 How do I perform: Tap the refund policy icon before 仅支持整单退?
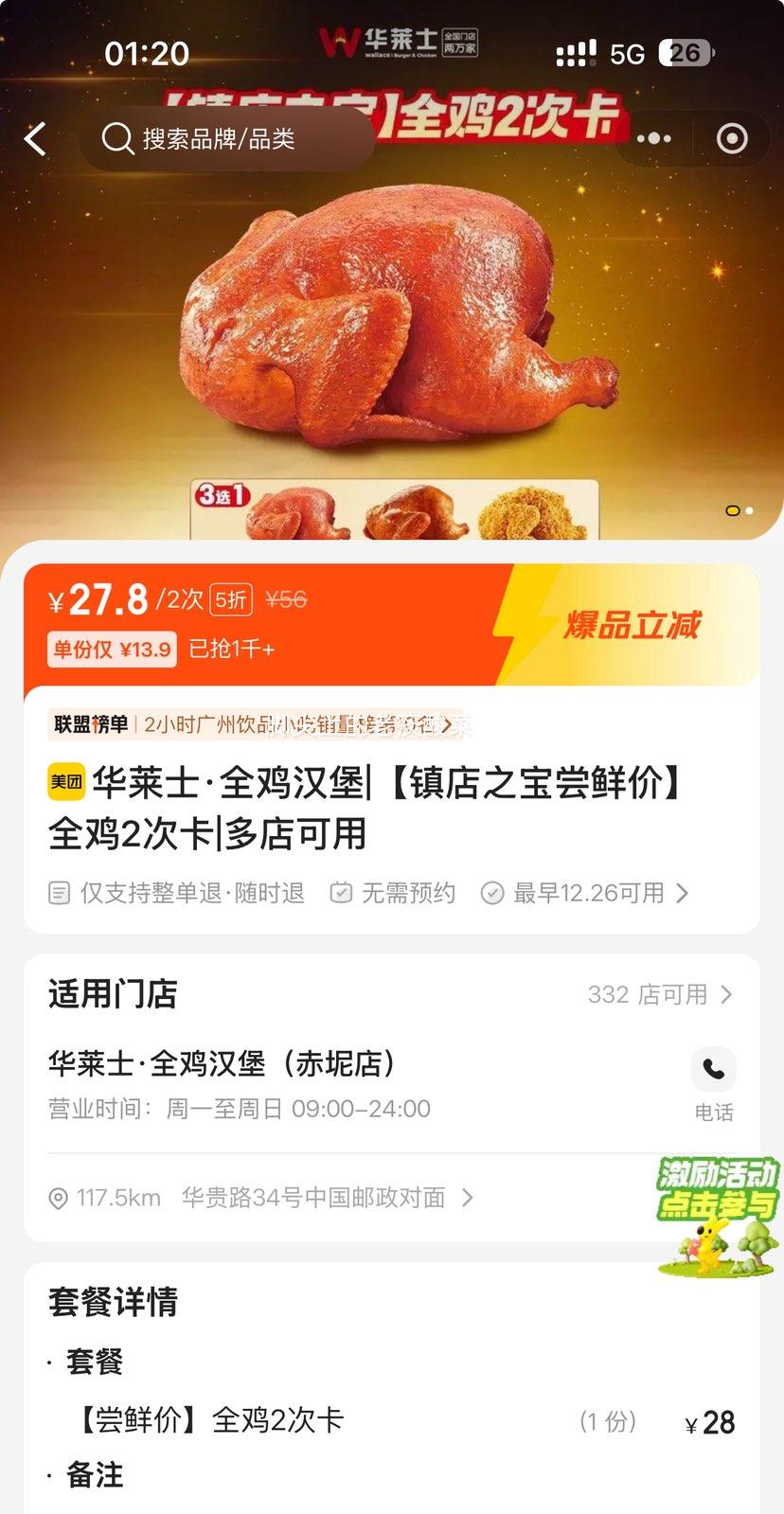pyautogui.click(x=59, y=892)
